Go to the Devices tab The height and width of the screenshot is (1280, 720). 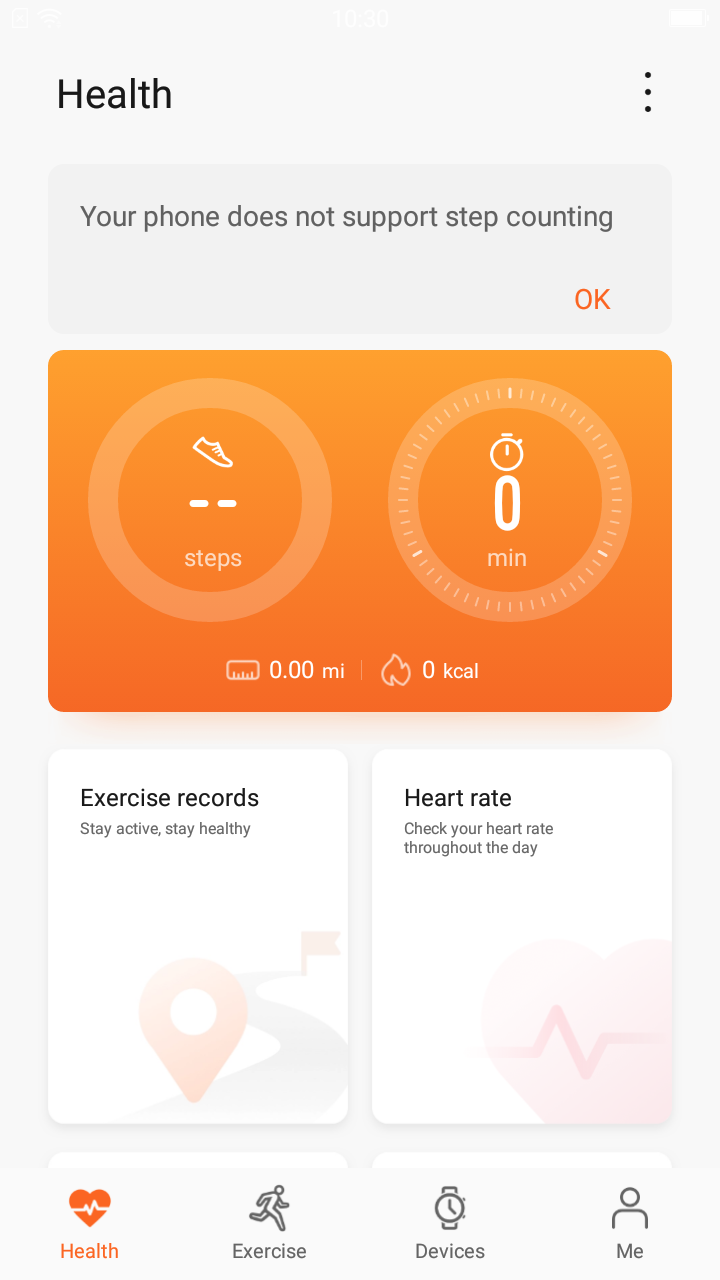[450, 1224]
